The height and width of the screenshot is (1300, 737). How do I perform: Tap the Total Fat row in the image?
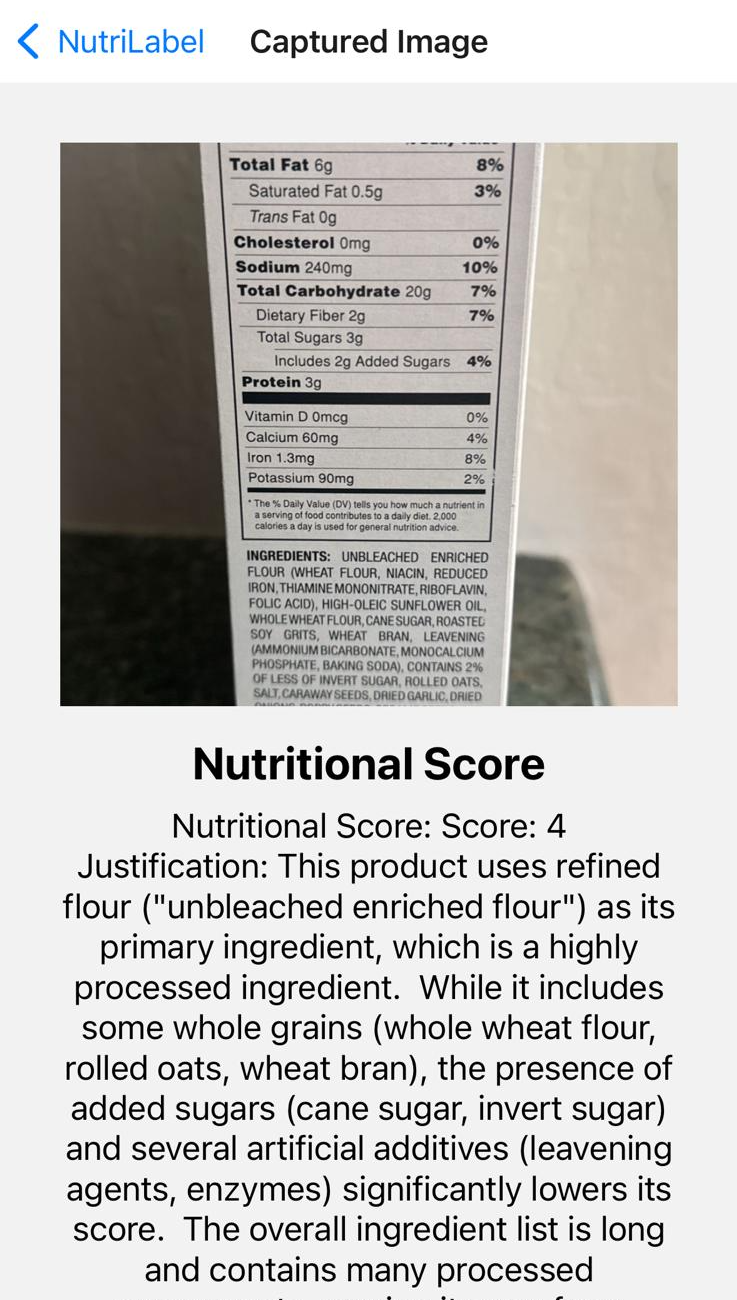tap(367, 165)
